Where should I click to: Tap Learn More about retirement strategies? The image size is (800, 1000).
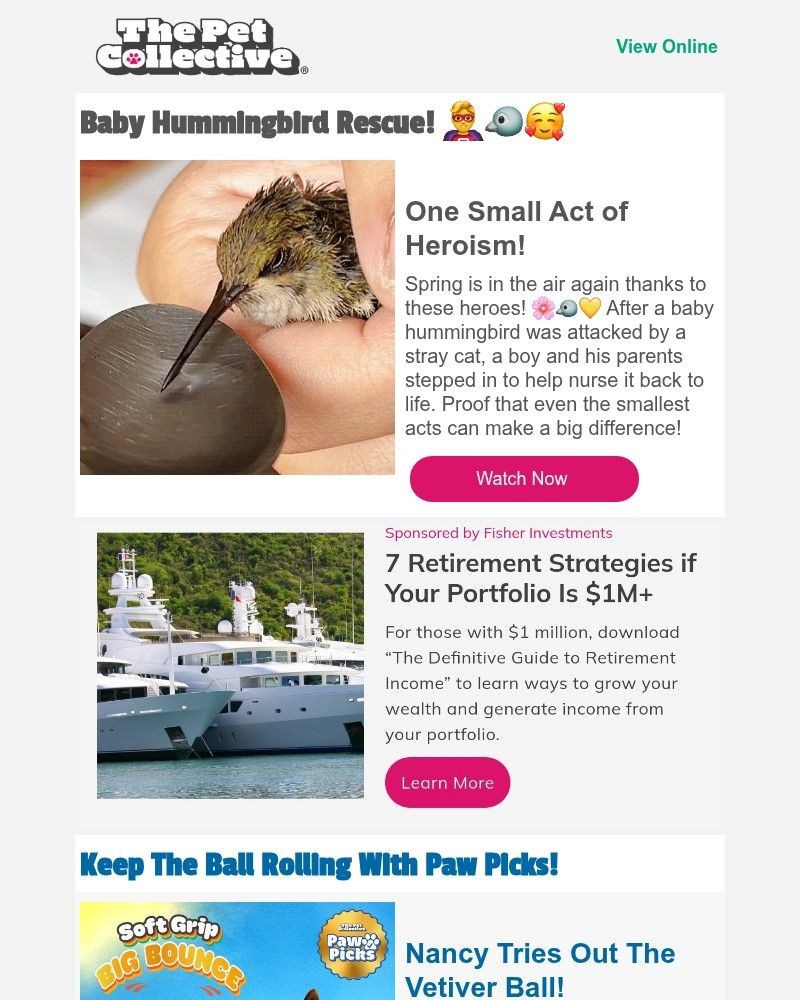(447, 783)
